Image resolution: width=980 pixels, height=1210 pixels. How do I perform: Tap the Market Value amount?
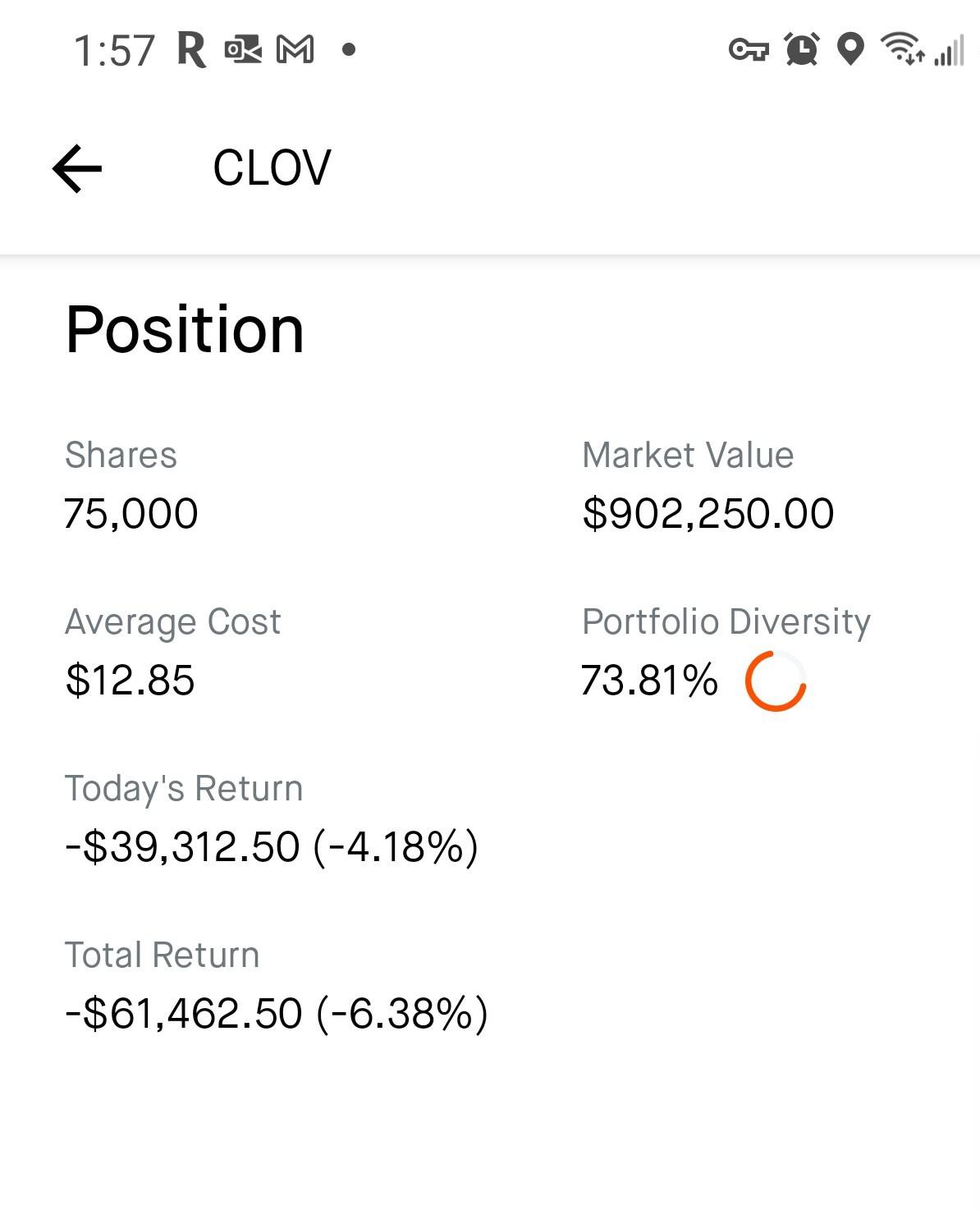pyautogui.click(x=708, y=513)
